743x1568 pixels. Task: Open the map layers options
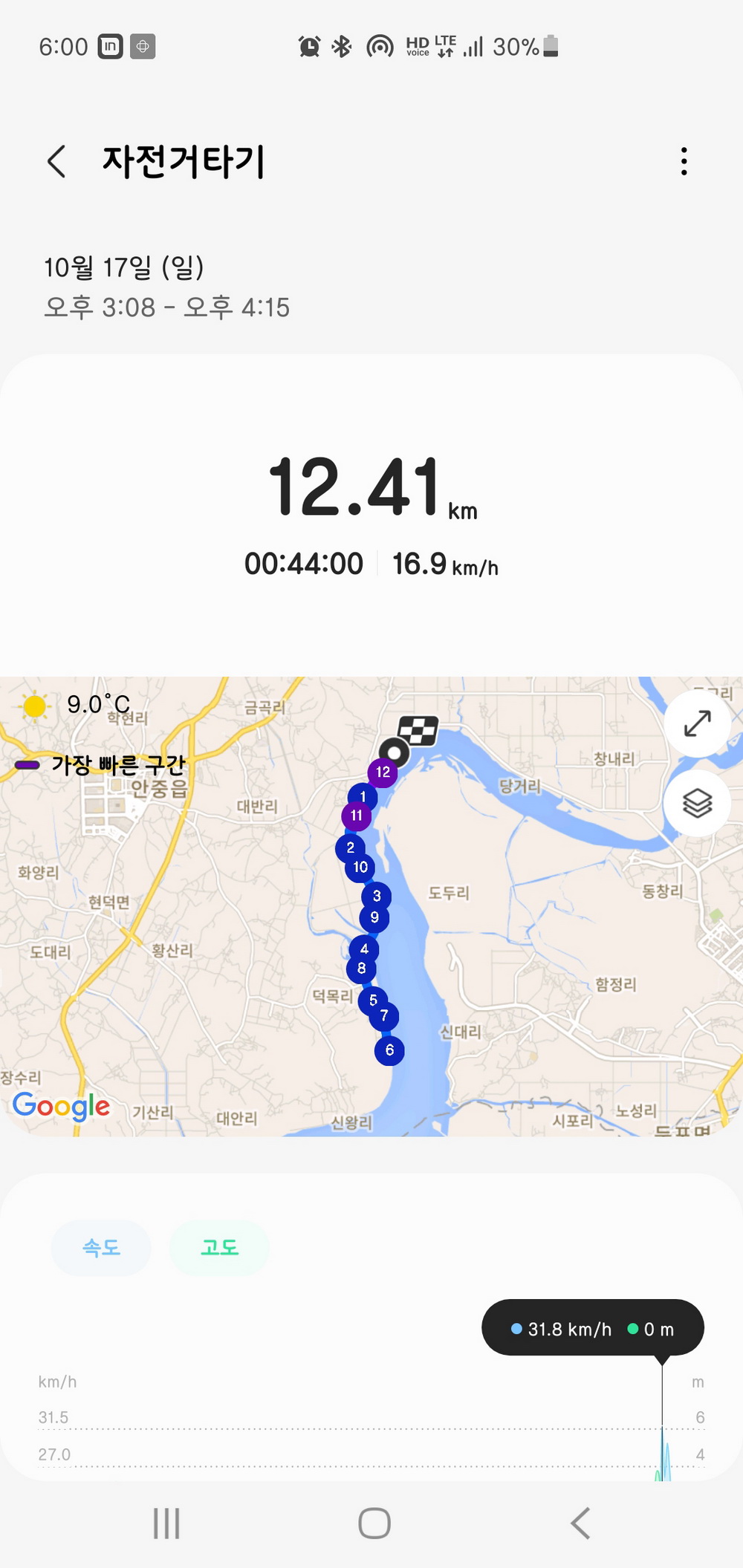tap(697, 804)
